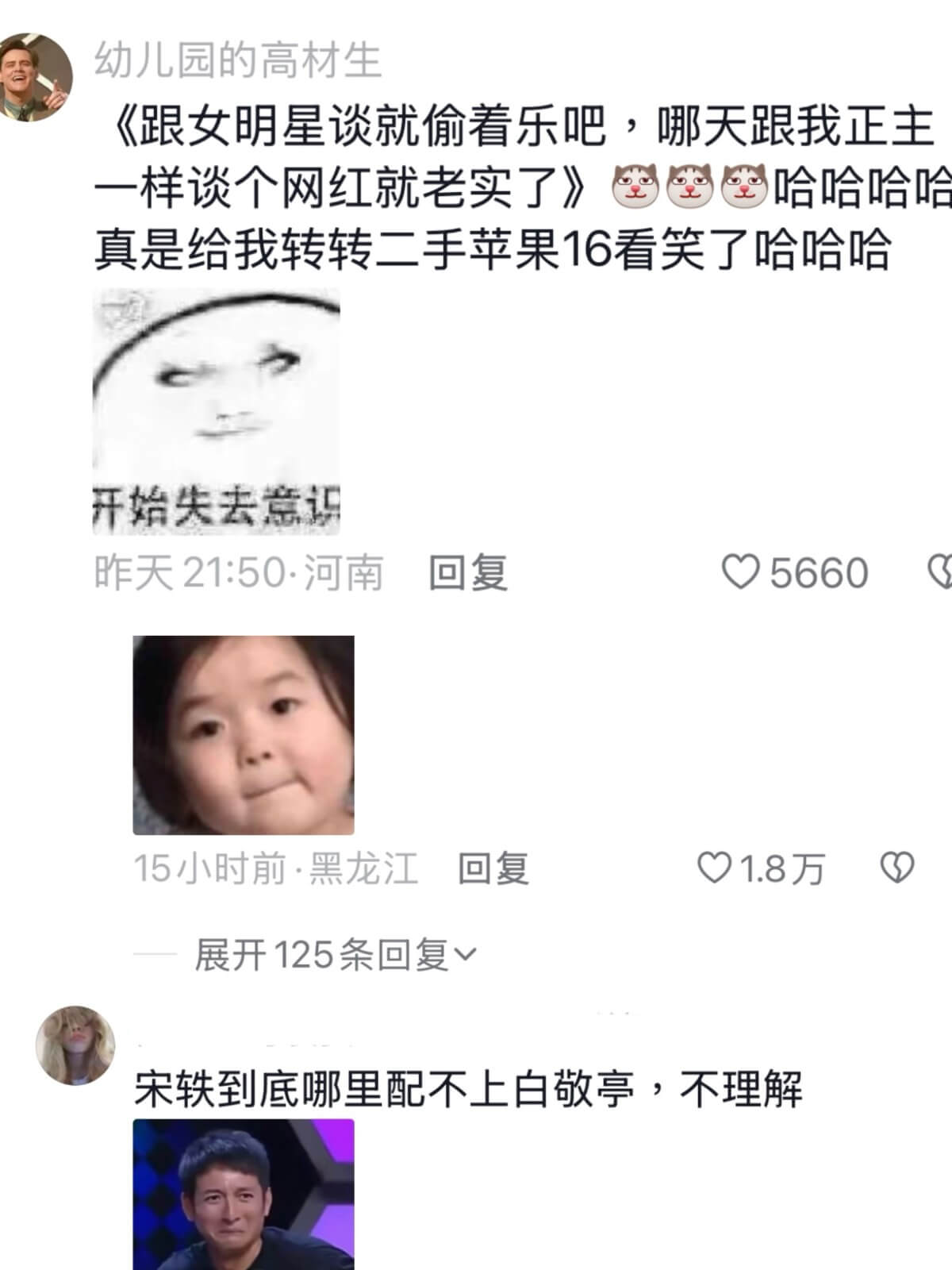View the 开始失去意识 meme image
The width and height of the screenshot is (952, 1270).
(217, 412)
